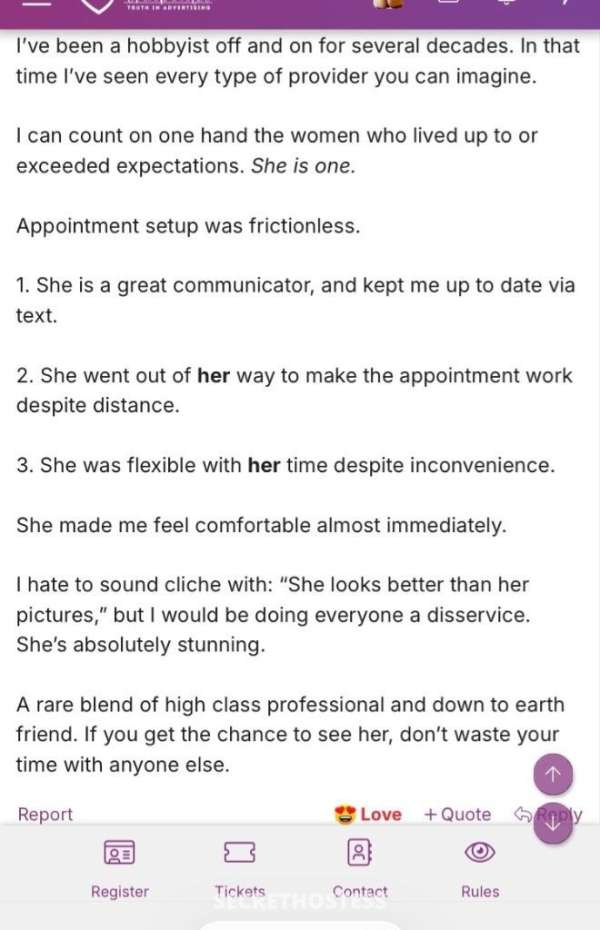Screen dimensions: 600x930
Task: Quote this post with +Quote
Action: [x=457, y=815]
